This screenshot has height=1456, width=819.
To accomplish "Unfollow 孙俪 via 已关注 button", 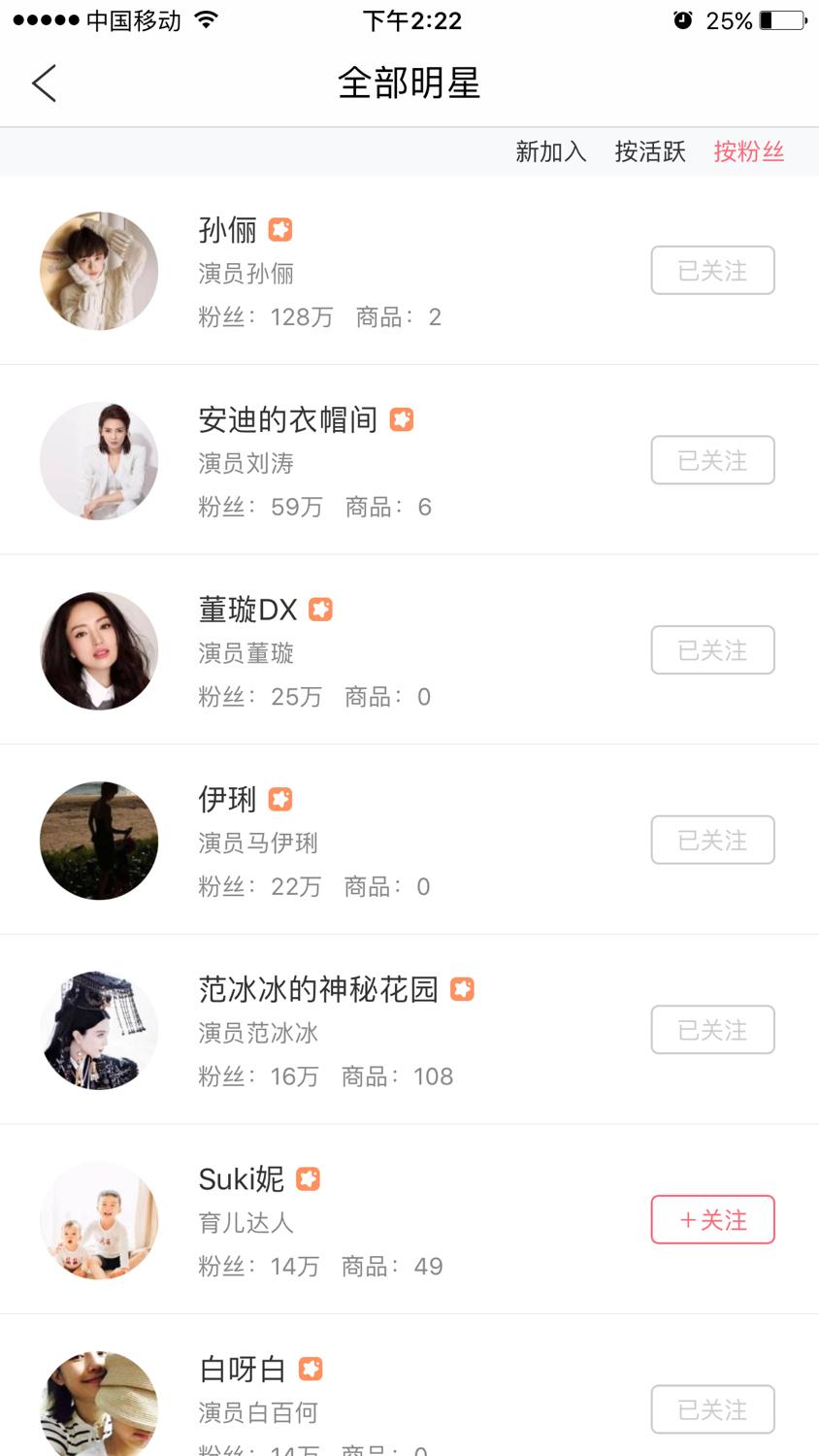I will [712, 270].
